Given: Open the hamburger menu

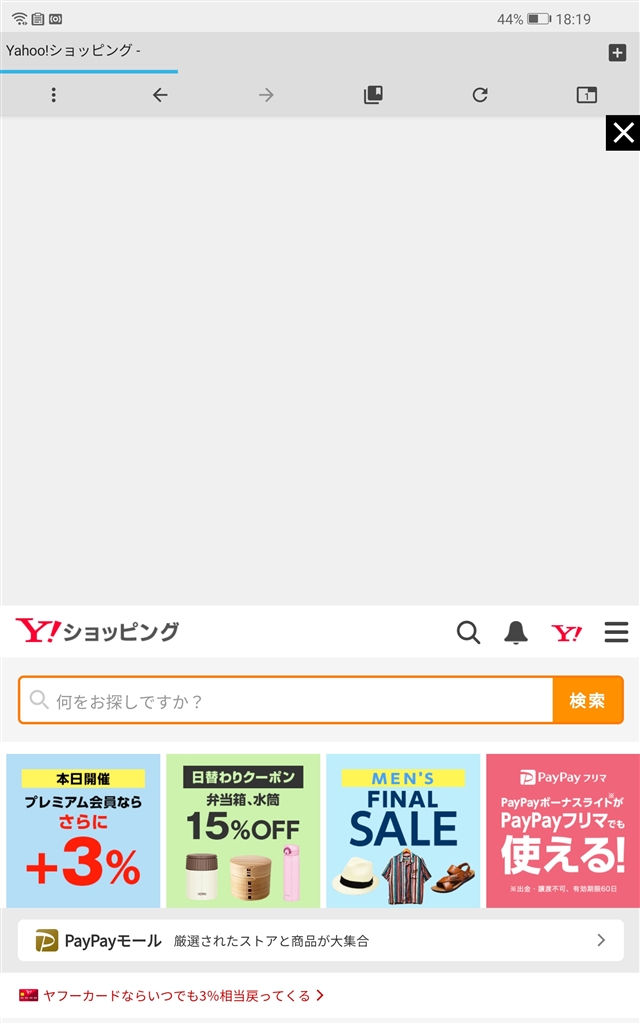Looking at the screenshot, I should click(x=617, y=632).
